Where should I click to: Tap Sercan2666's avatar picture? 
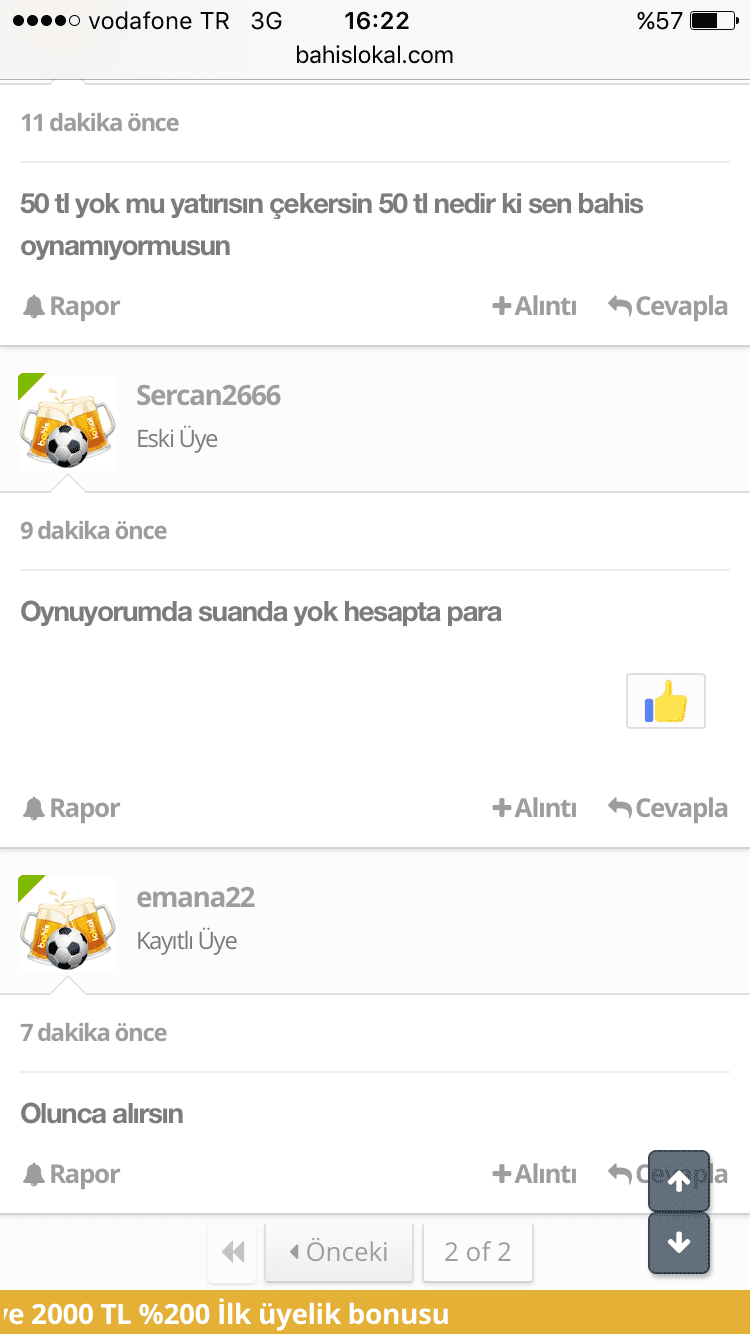pos(68,422)
